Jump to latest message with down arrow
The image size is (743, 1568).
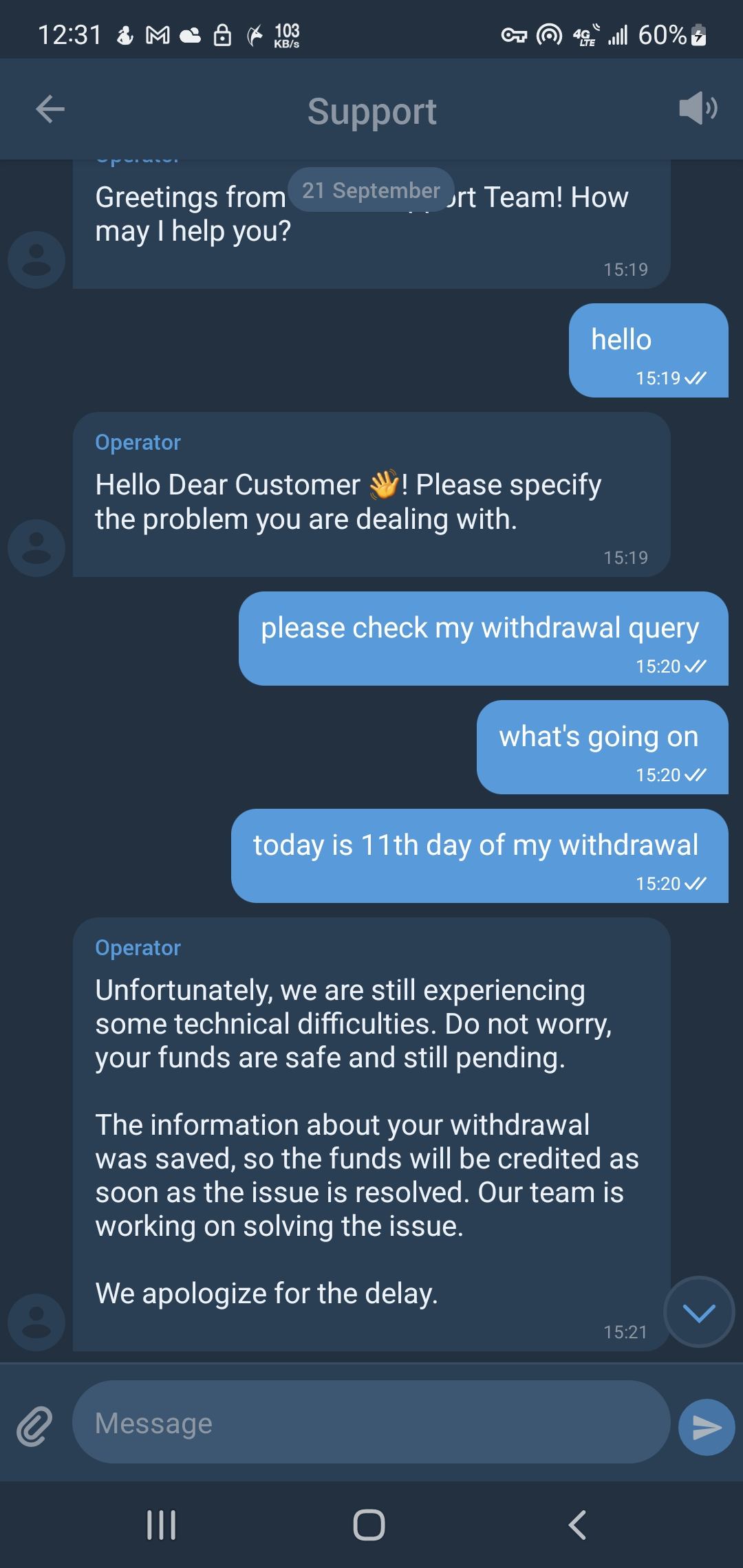point(699,1312)
